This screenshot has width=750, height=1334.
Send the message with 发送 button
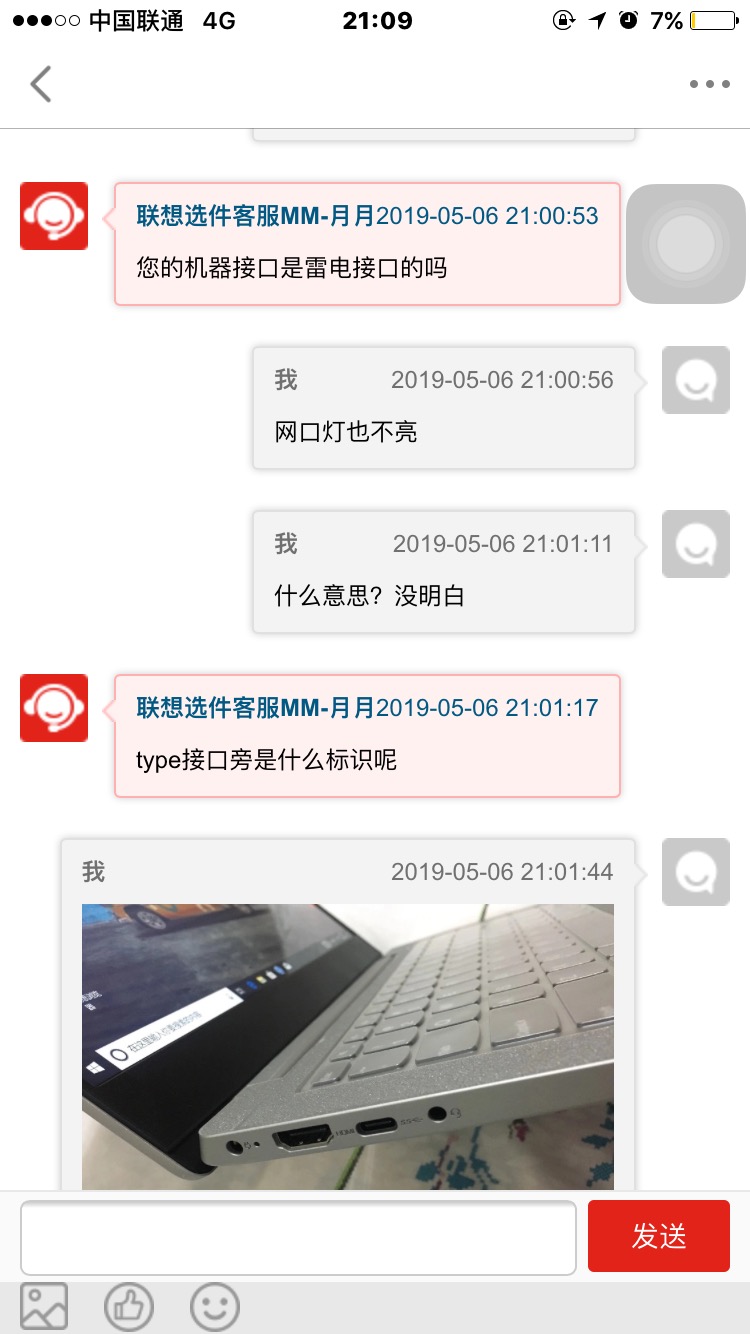pyautogui.click(x=658, y=1236)
